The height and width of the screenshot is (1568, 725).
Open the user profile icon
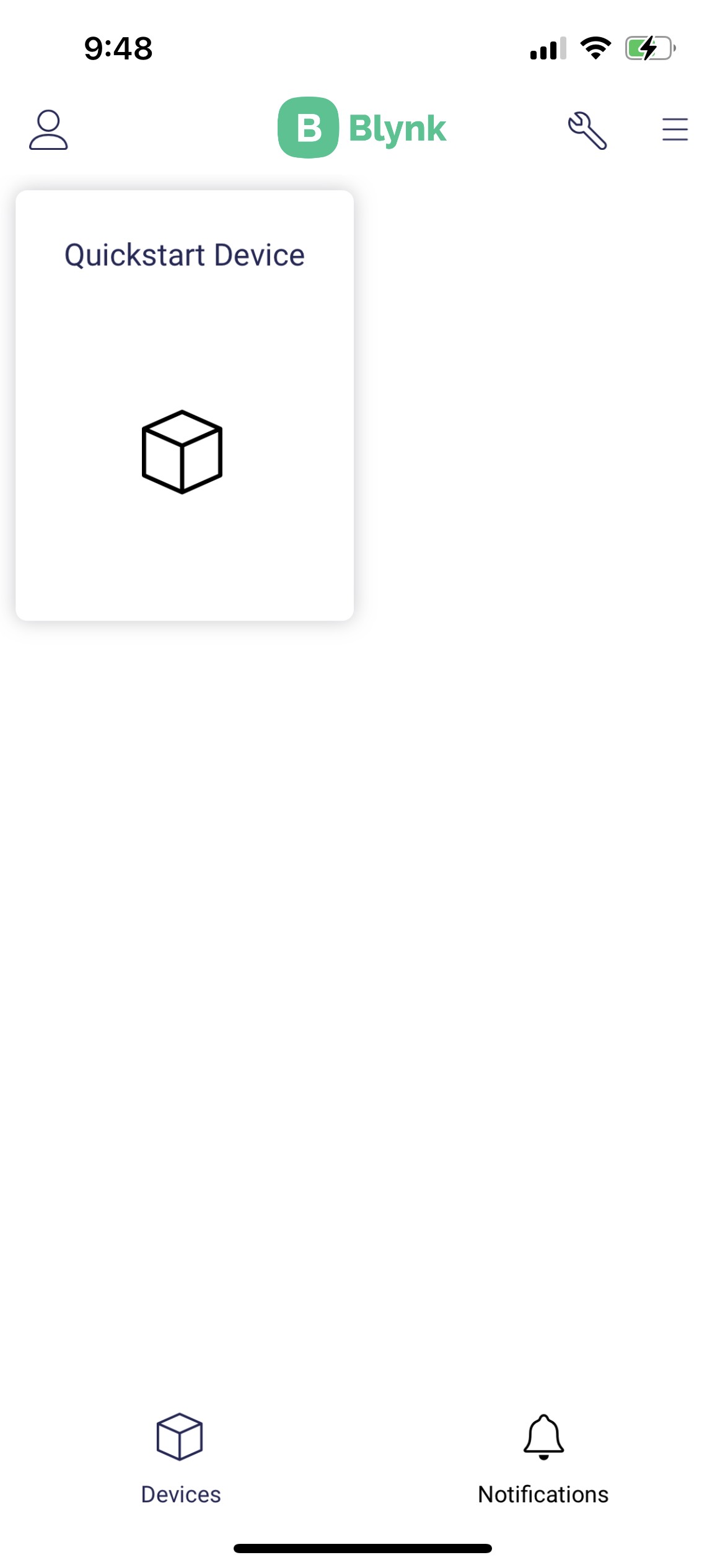48,130
